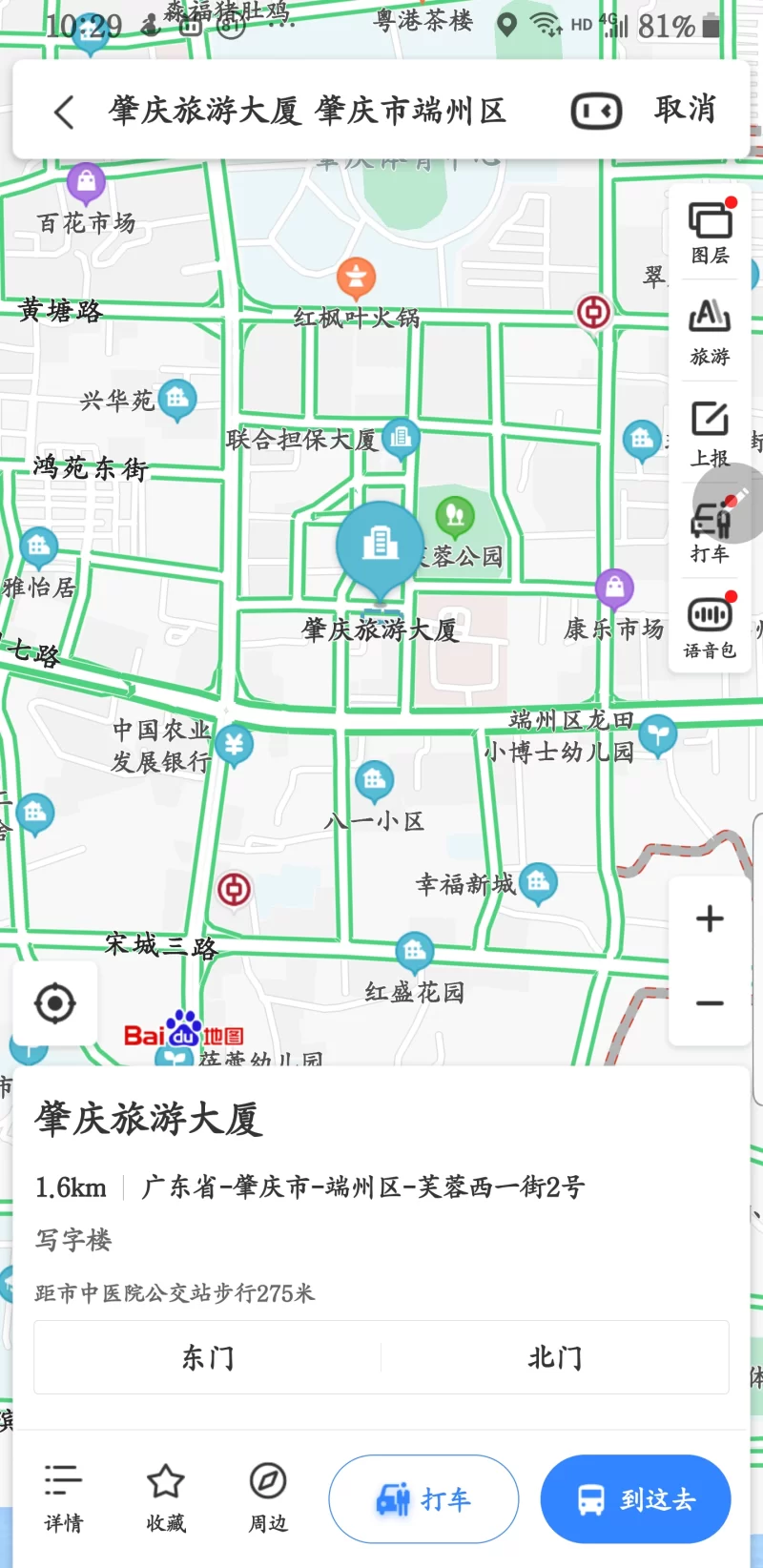Open the 图层 layers panel
The image size is (763, 1568).
[x=710, y=233]
